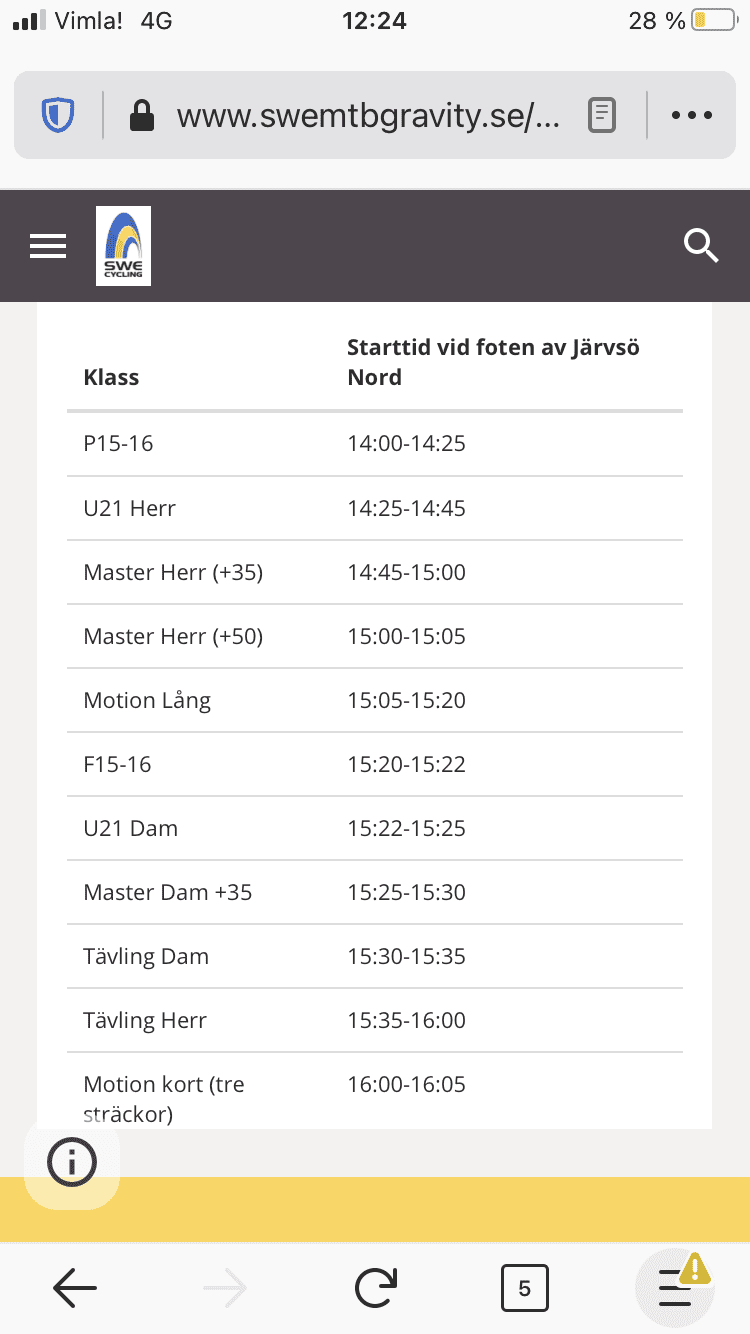Go back to the previous page
This screenshot has width=750, height=1334.
pos(75,1288)
